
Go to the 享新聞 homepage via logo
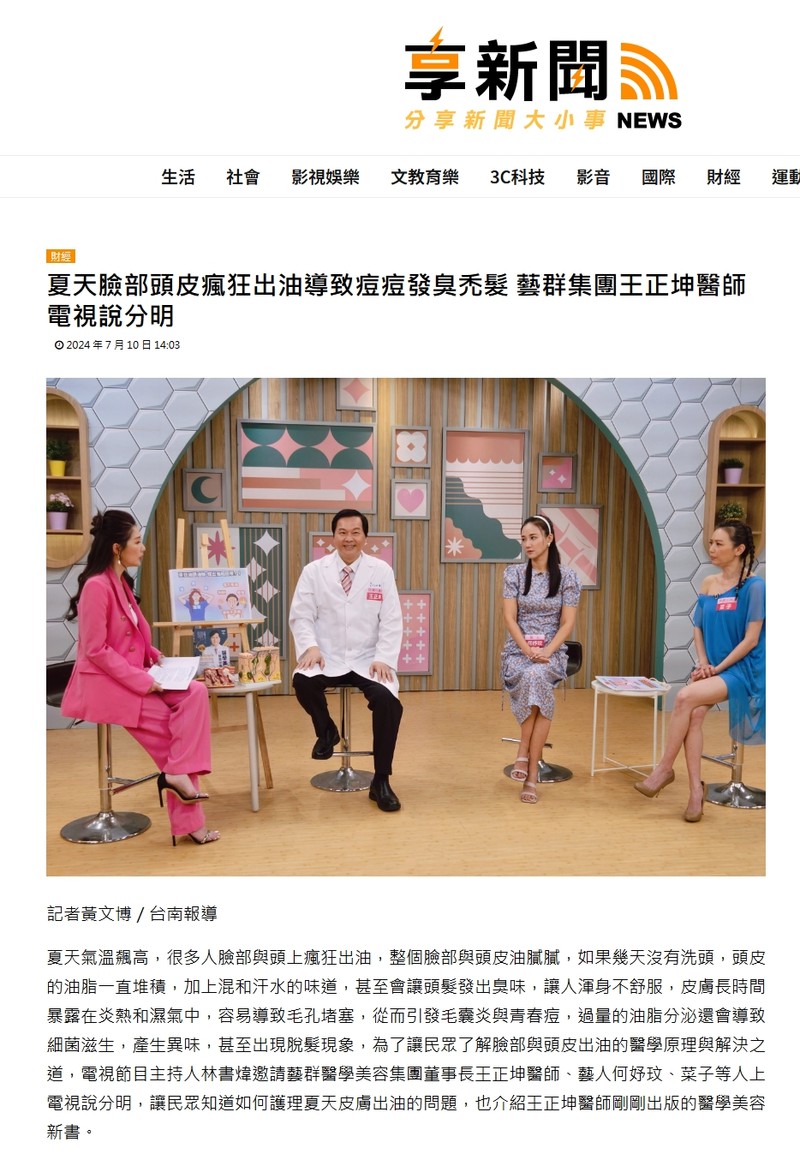542,85
